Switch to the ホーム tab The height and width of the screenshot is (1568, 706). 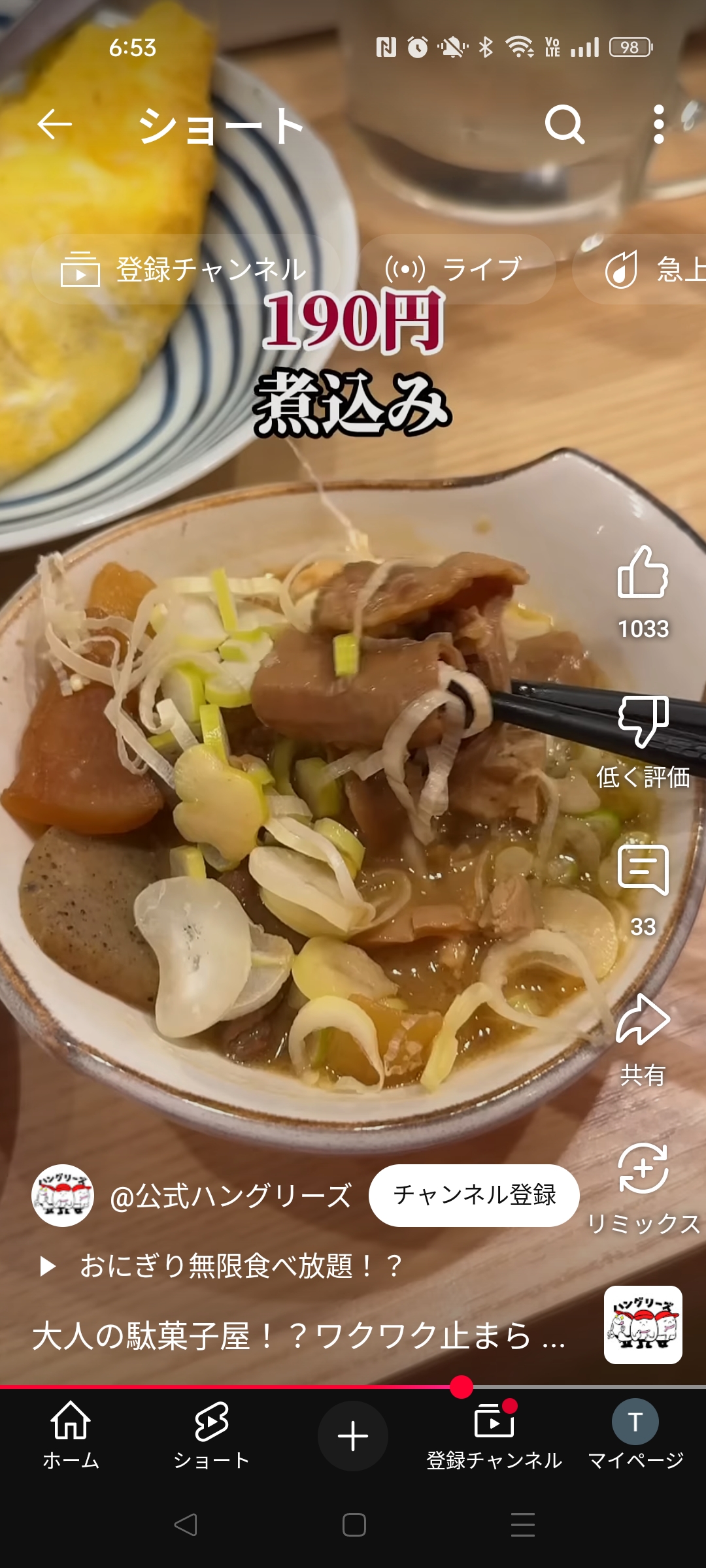click(71, 1435)
